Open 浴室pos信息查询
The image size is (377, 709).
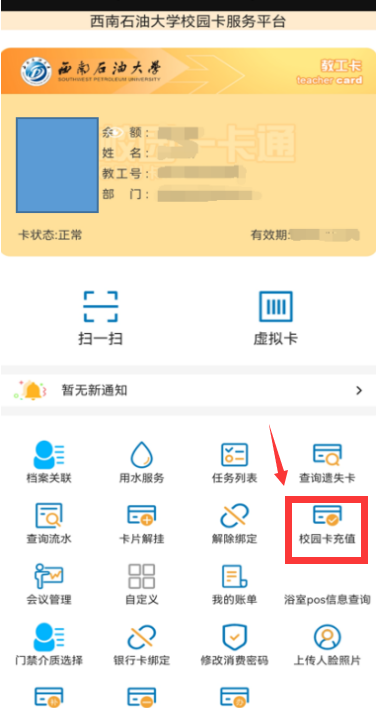327,600
